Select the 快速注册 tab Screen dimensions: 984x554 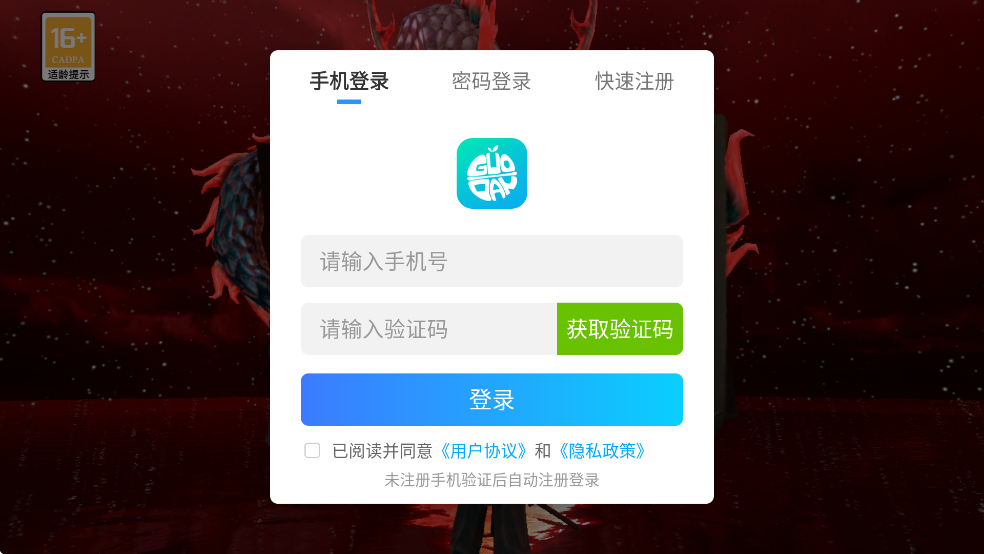click(634, 82)
